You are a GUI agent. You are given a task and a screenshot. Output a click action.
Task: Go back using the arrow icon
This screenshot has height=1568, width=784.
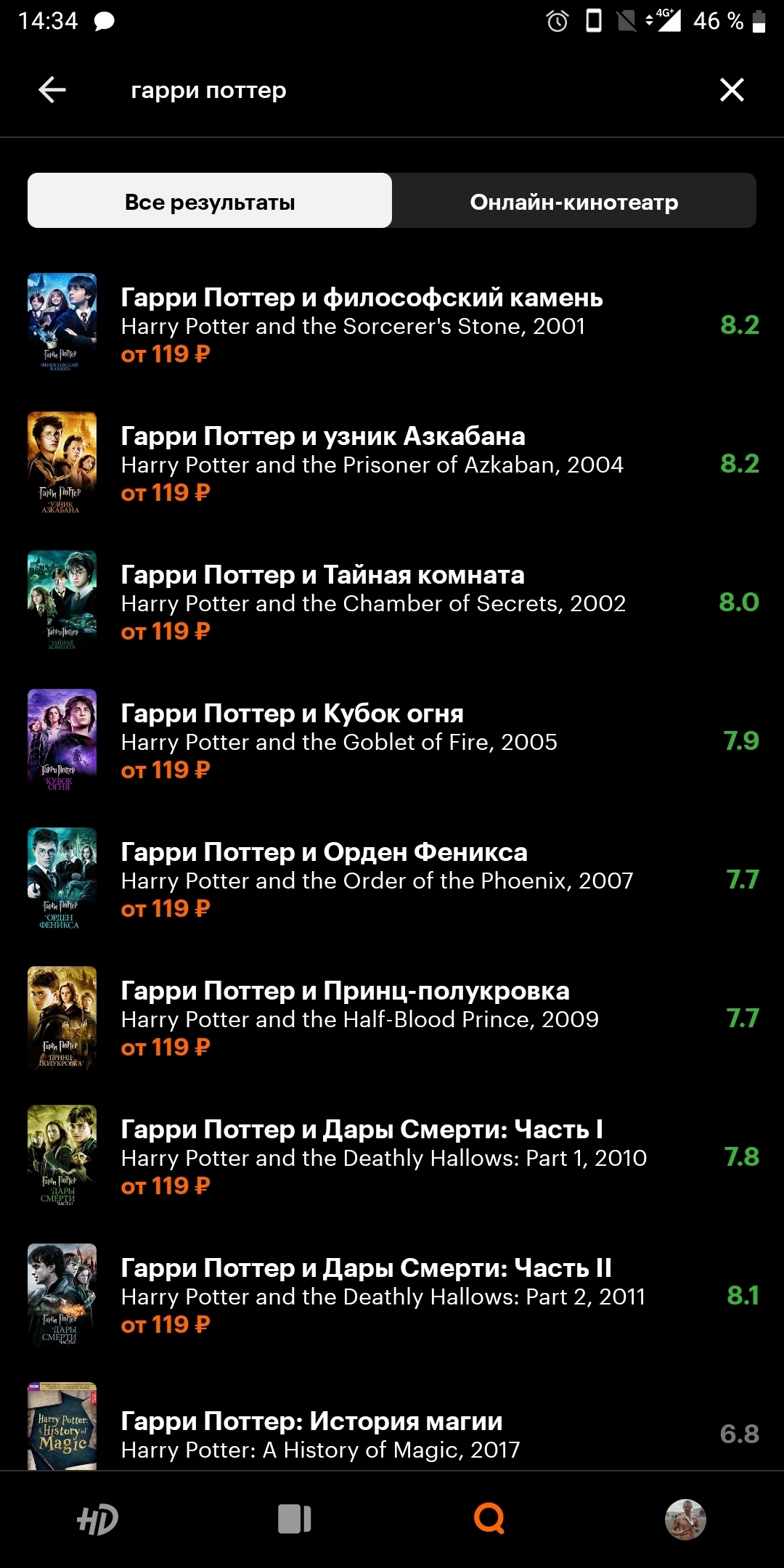pyautogui.click(x=52, y=90)
